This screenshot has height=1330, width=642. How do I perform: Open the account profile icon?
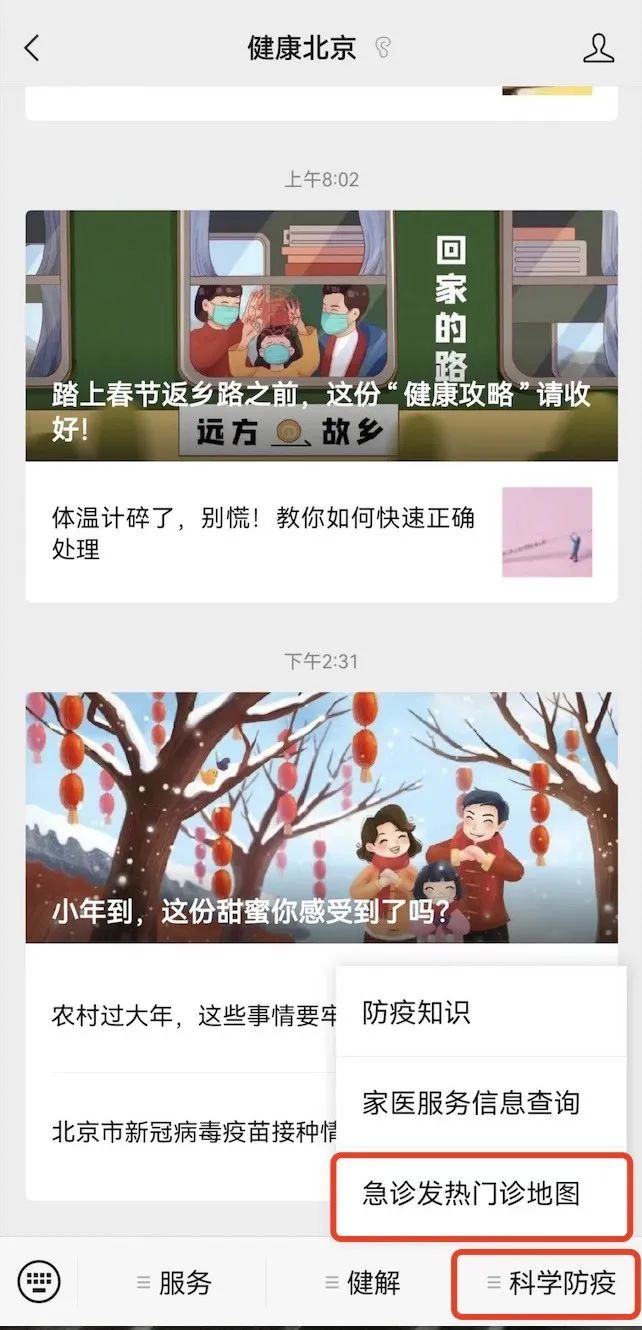598,47
